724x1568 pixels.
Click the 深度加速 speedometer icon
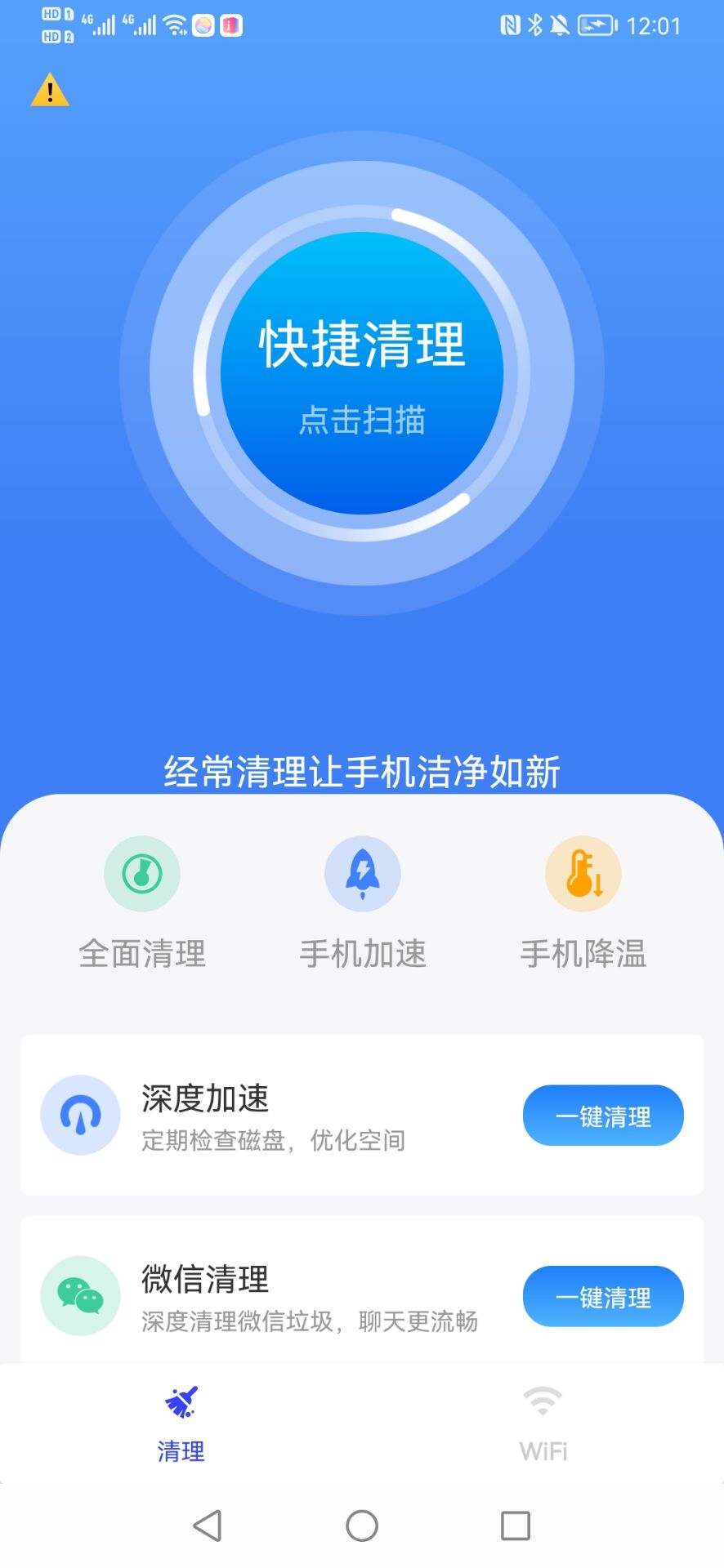click(x=80, y=1115)
